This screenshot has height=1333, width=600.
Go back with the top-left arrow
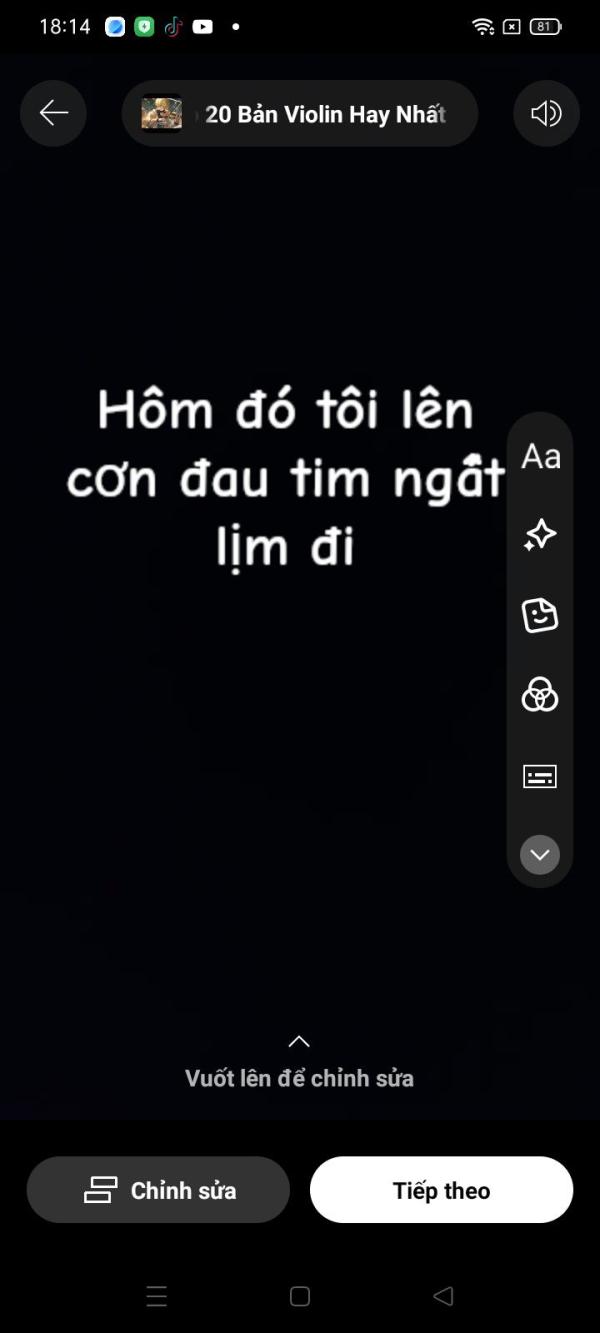click(53, 113)
